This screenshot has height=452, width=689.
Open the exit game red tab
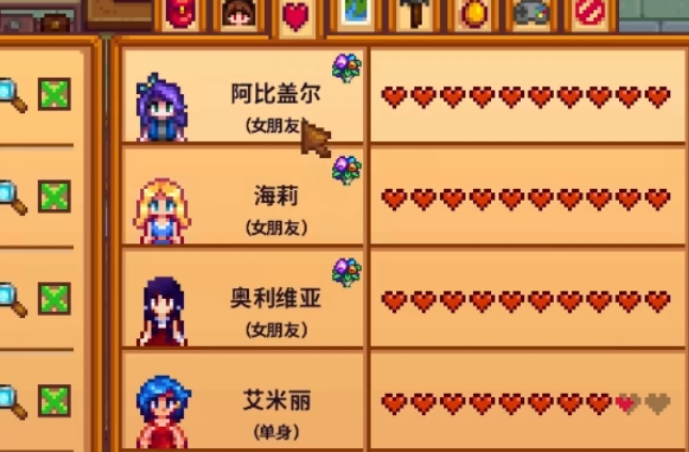click(589, 13)
